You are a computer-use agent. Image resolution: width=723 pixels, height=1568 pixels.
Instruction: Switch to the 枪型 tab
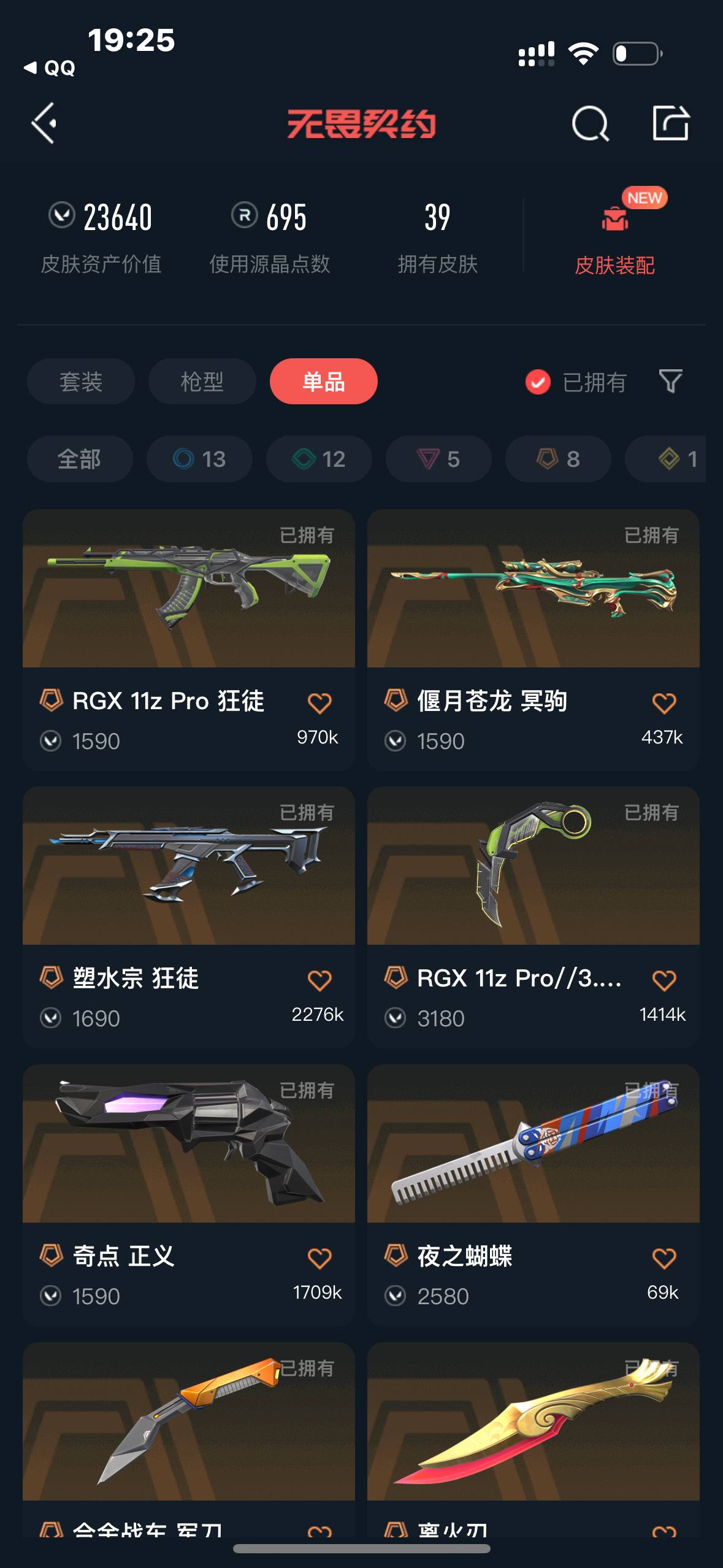click(x=202, y=382)
